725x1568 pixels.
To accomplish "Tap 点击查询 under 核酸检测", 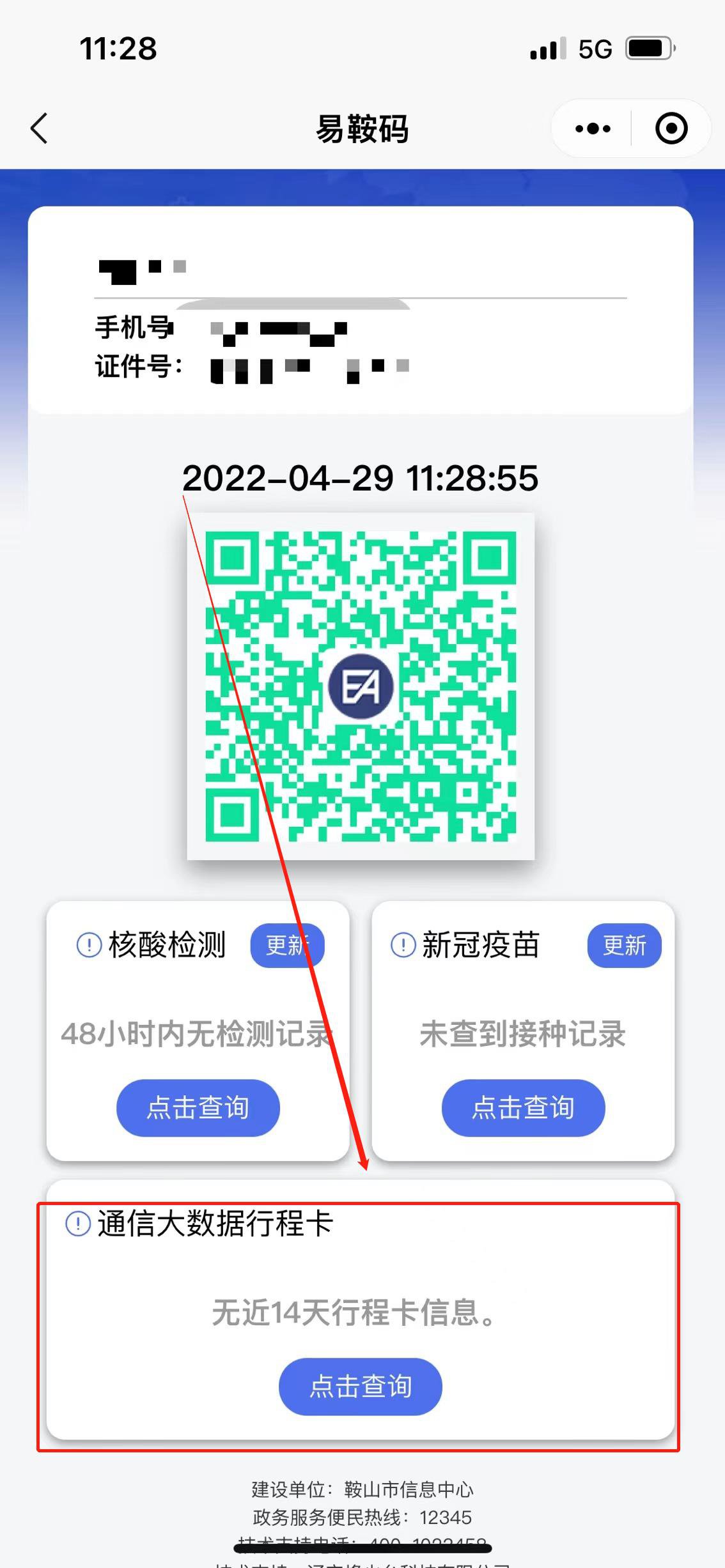I will point(198,1107).
